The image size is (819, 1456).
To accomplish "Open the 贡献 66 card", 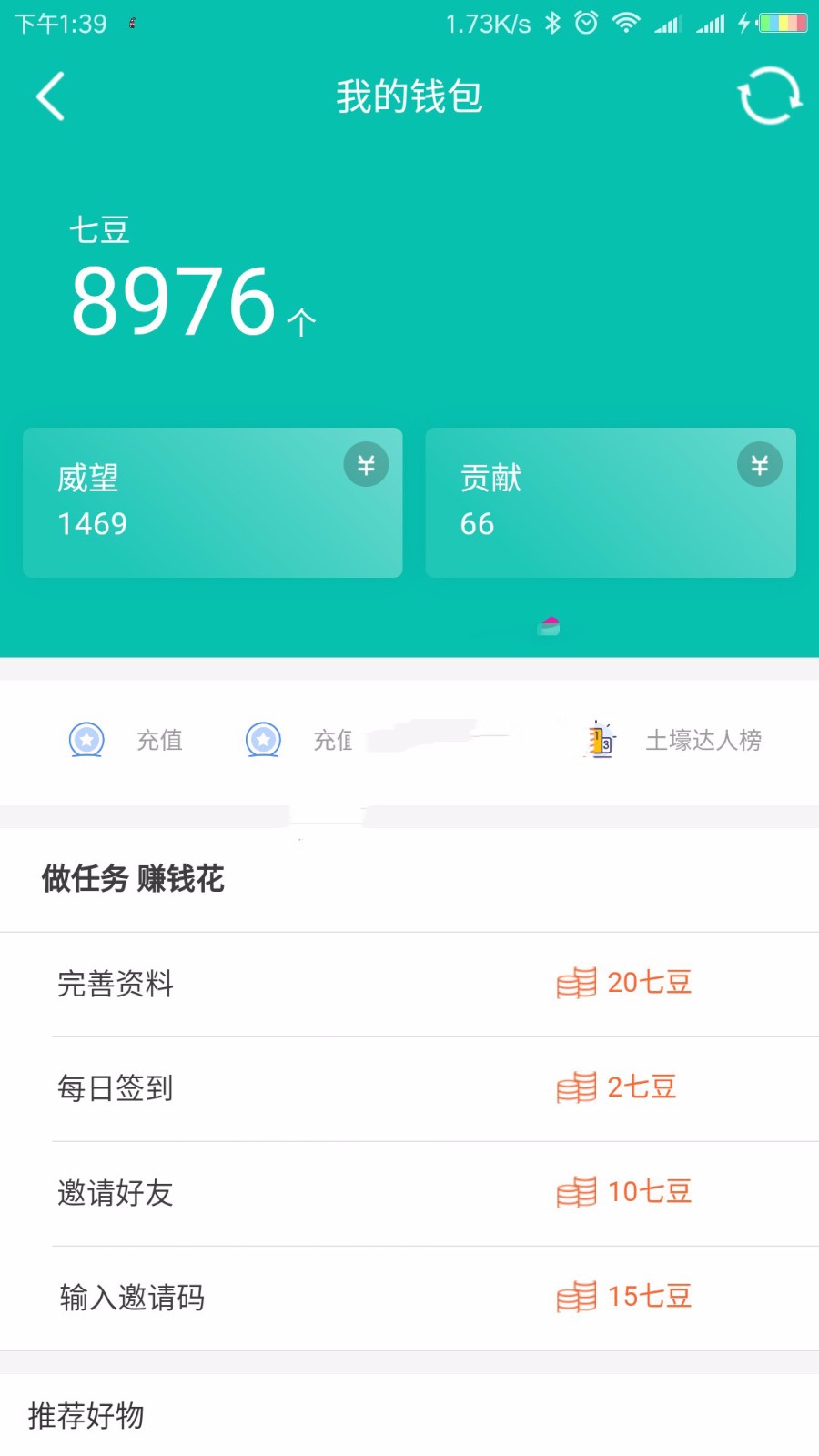I will [x=611, y=502].
